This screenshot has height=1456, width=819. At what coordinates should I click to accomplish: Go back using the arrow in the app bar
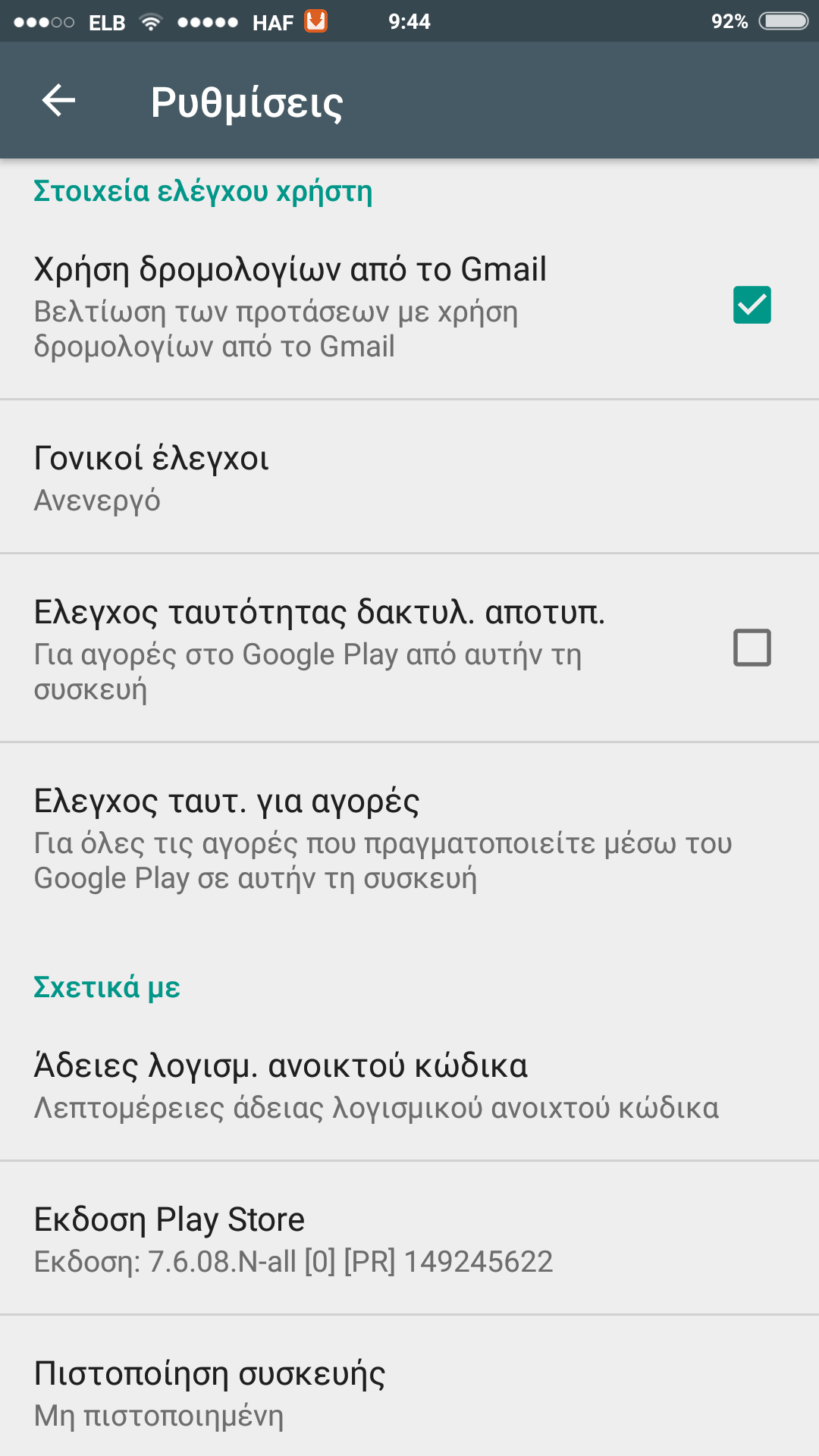[x=58, y=101]
